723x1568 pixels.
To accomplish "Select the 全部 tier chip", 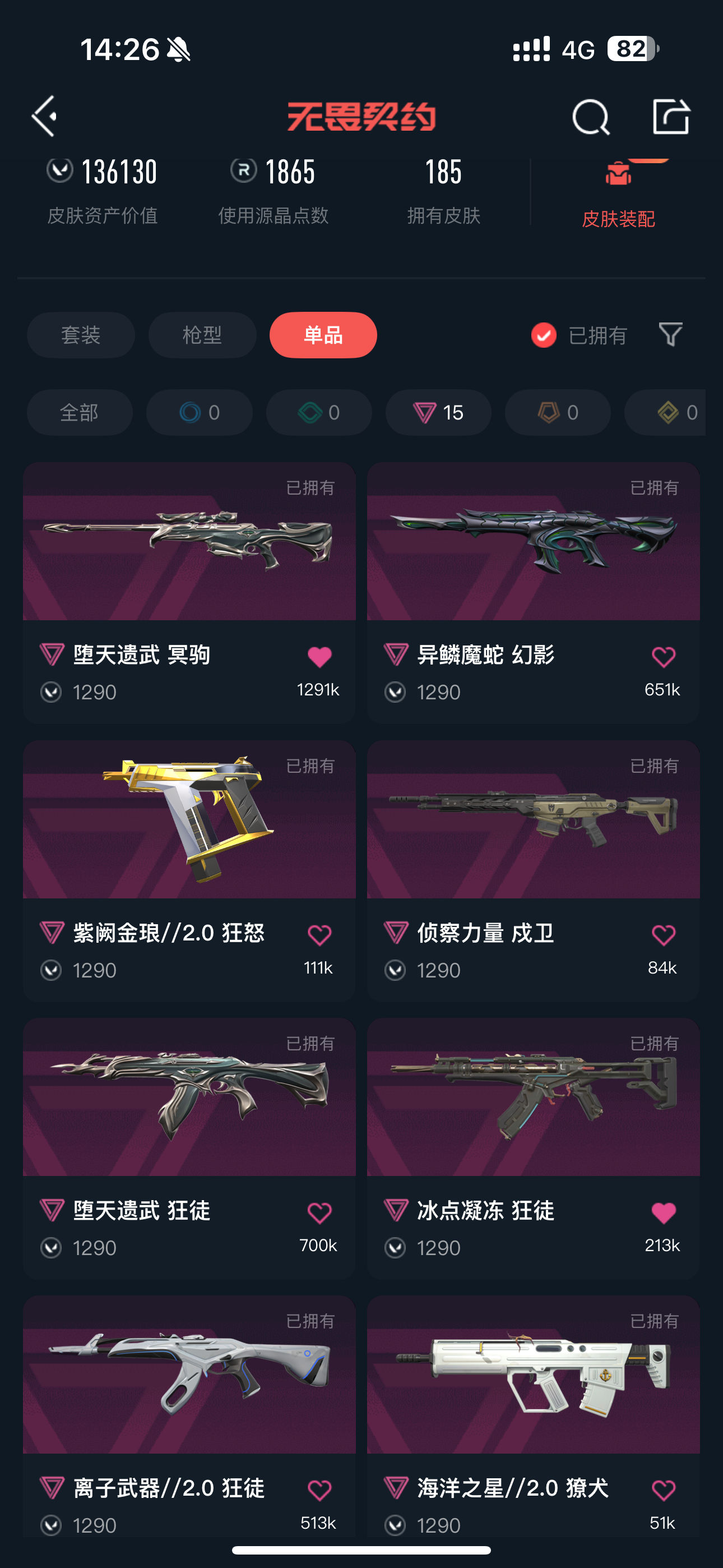I will pos(80,412).
